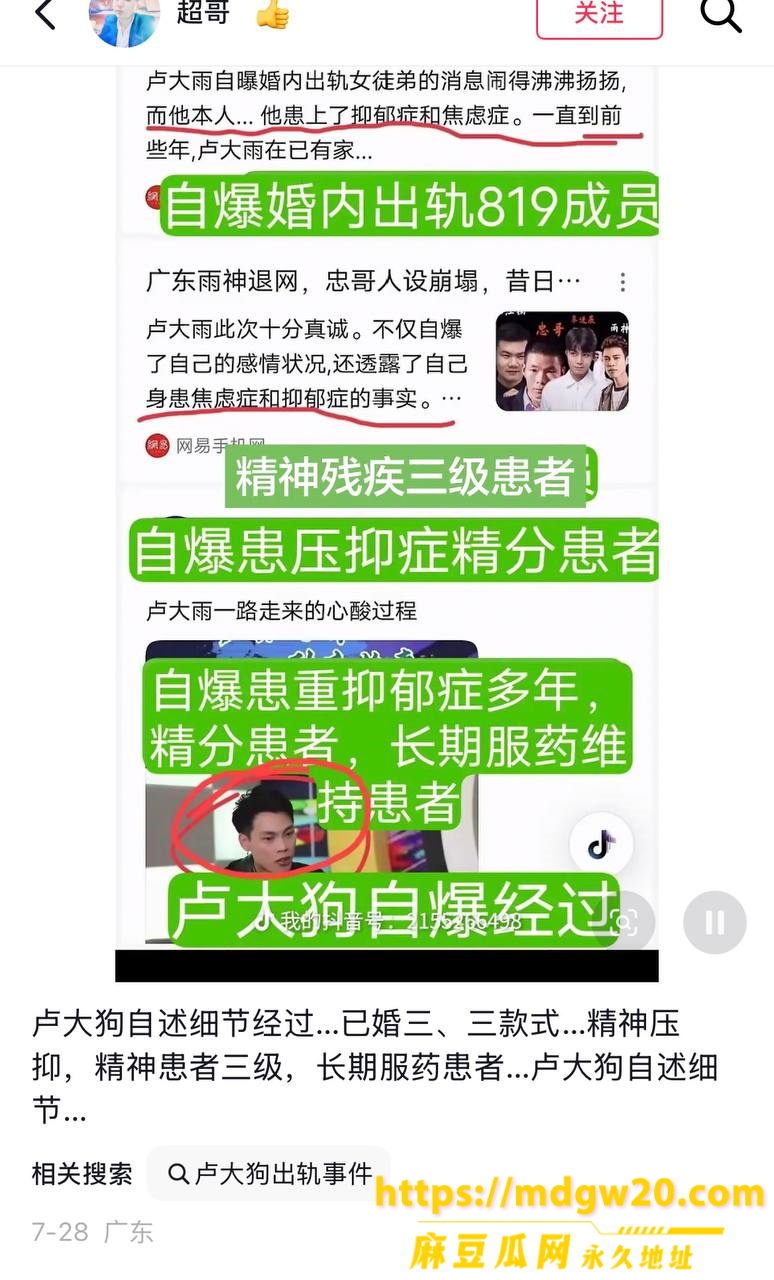
Task: Go back with the top-left arrow
Action: coord(45,14)
